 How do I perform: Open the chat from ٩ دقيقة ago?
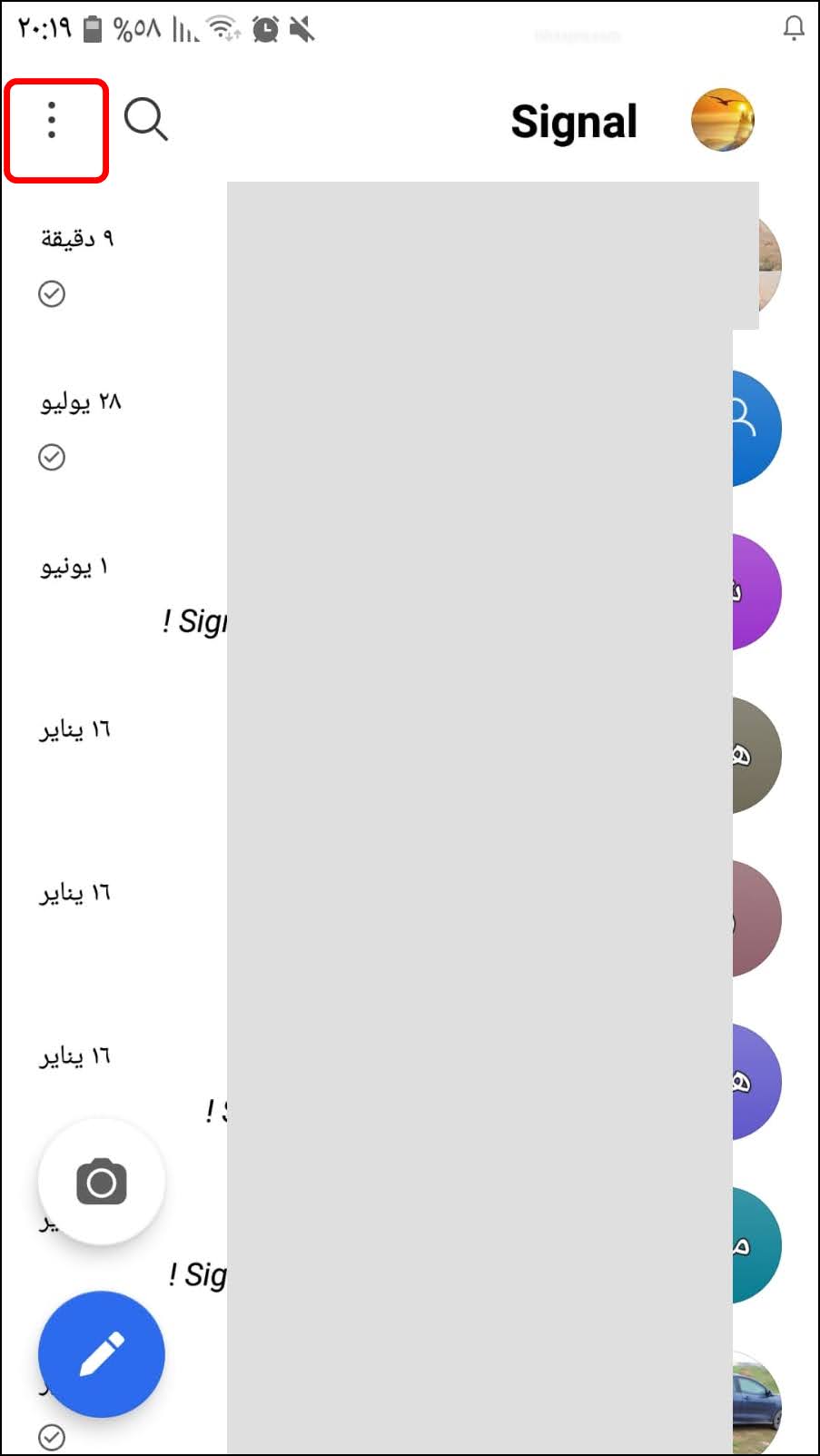(410, 265)
